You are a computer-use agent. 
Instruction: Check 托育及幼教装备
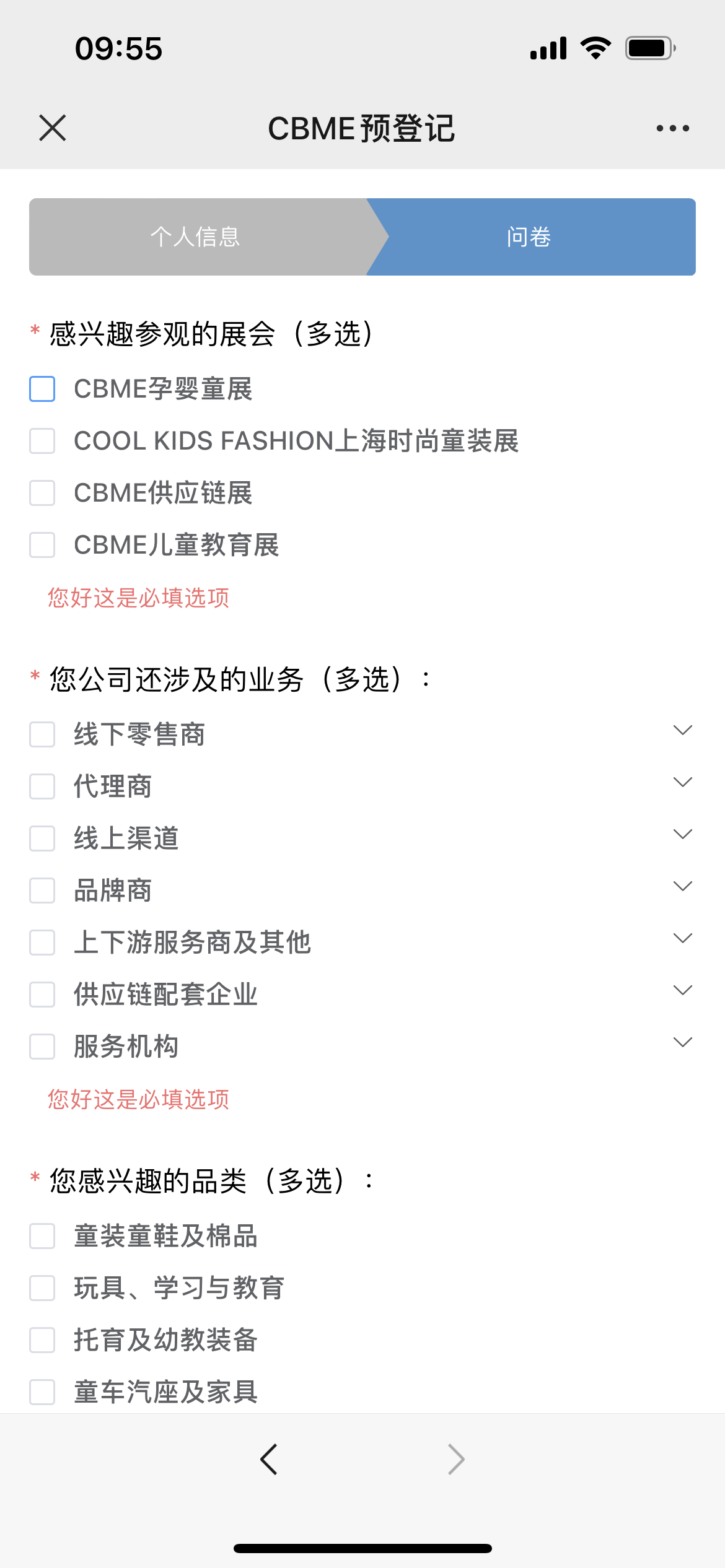point(42,1340)
